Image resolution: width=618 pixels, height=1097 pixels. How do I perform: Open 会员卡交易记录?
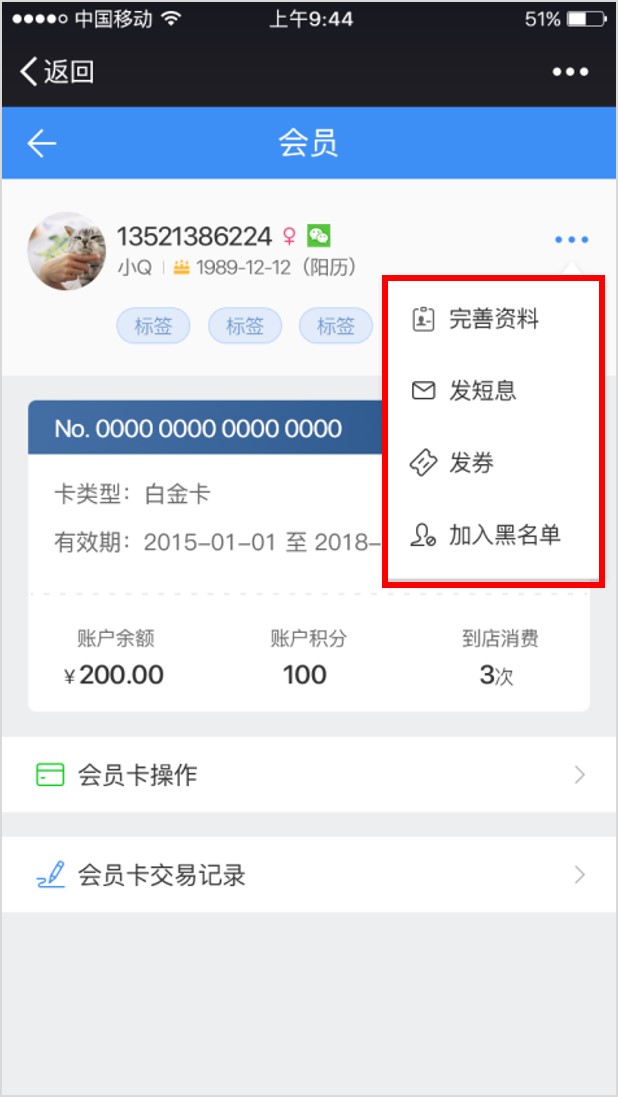(x=308, y=876)
